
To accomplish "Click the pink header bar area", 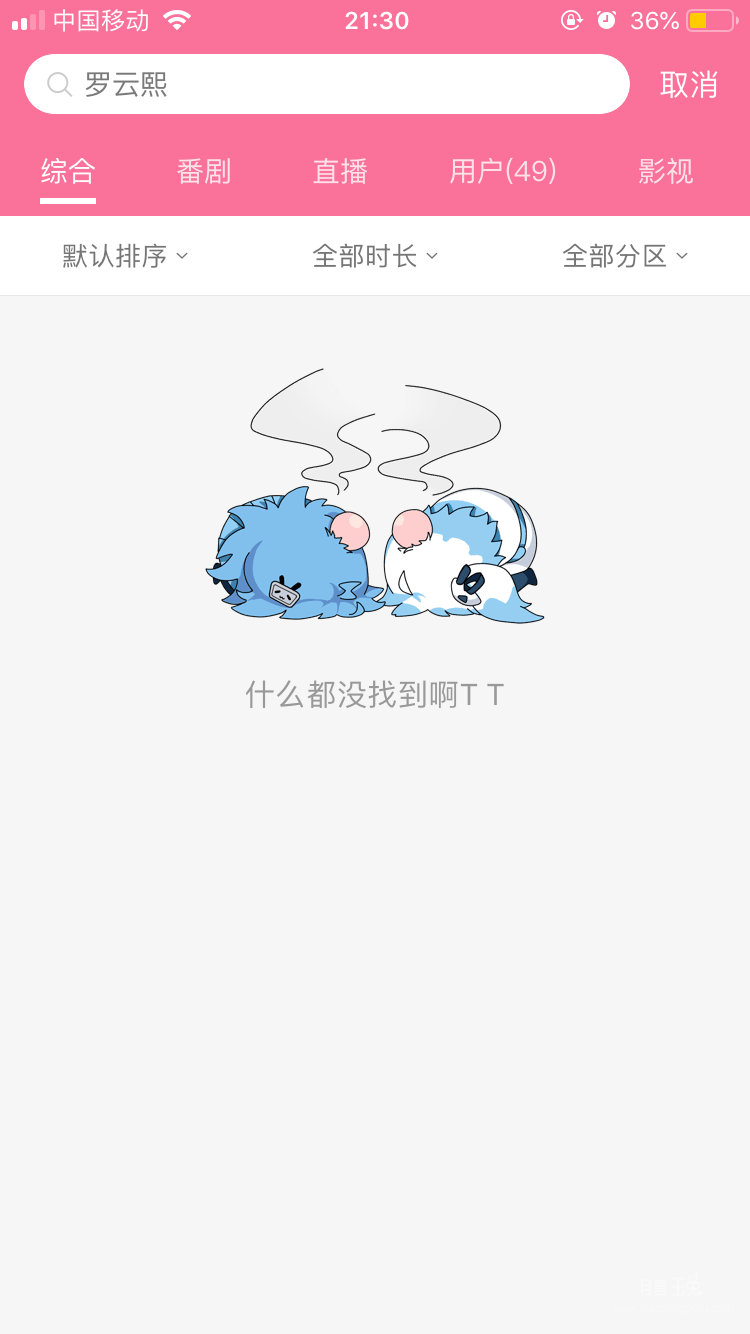I will pyautogui.click(x=375, y=130).
